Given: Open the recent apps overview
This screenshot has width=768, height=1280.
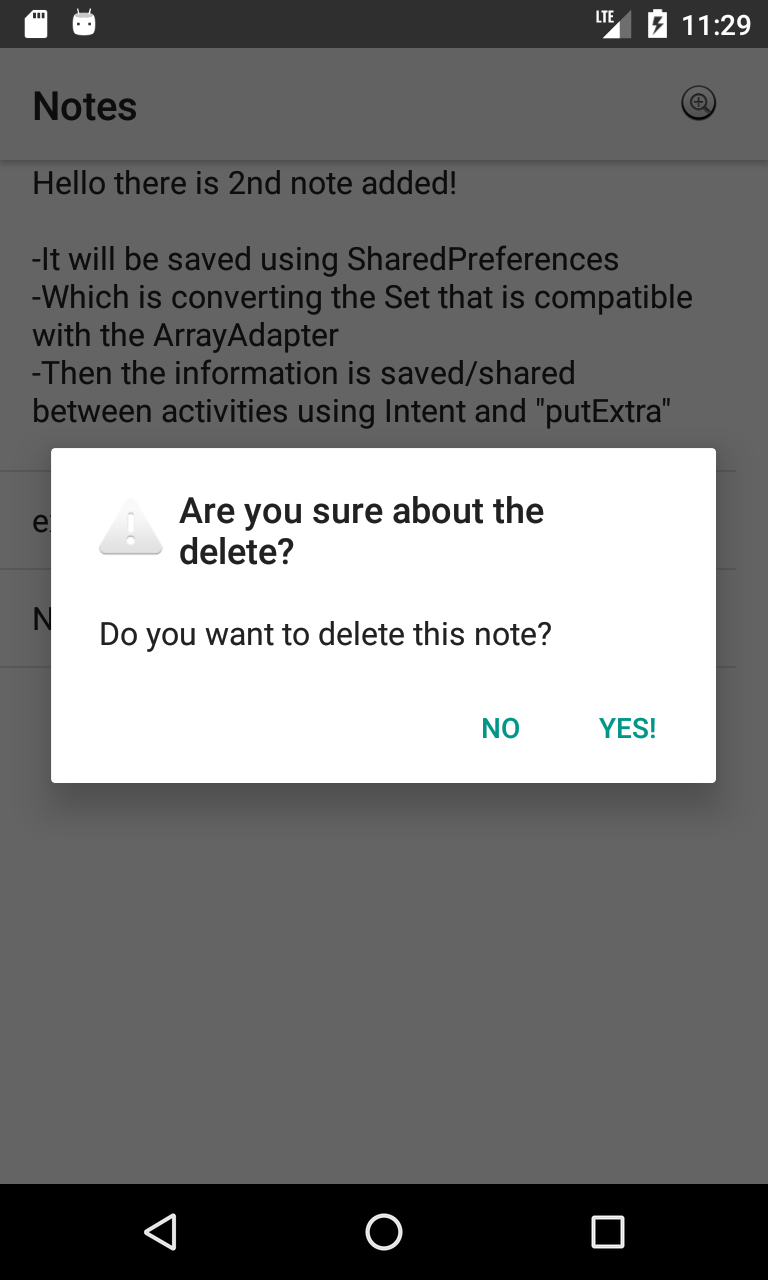Looking at the screenshot, I should (607, 1232).
